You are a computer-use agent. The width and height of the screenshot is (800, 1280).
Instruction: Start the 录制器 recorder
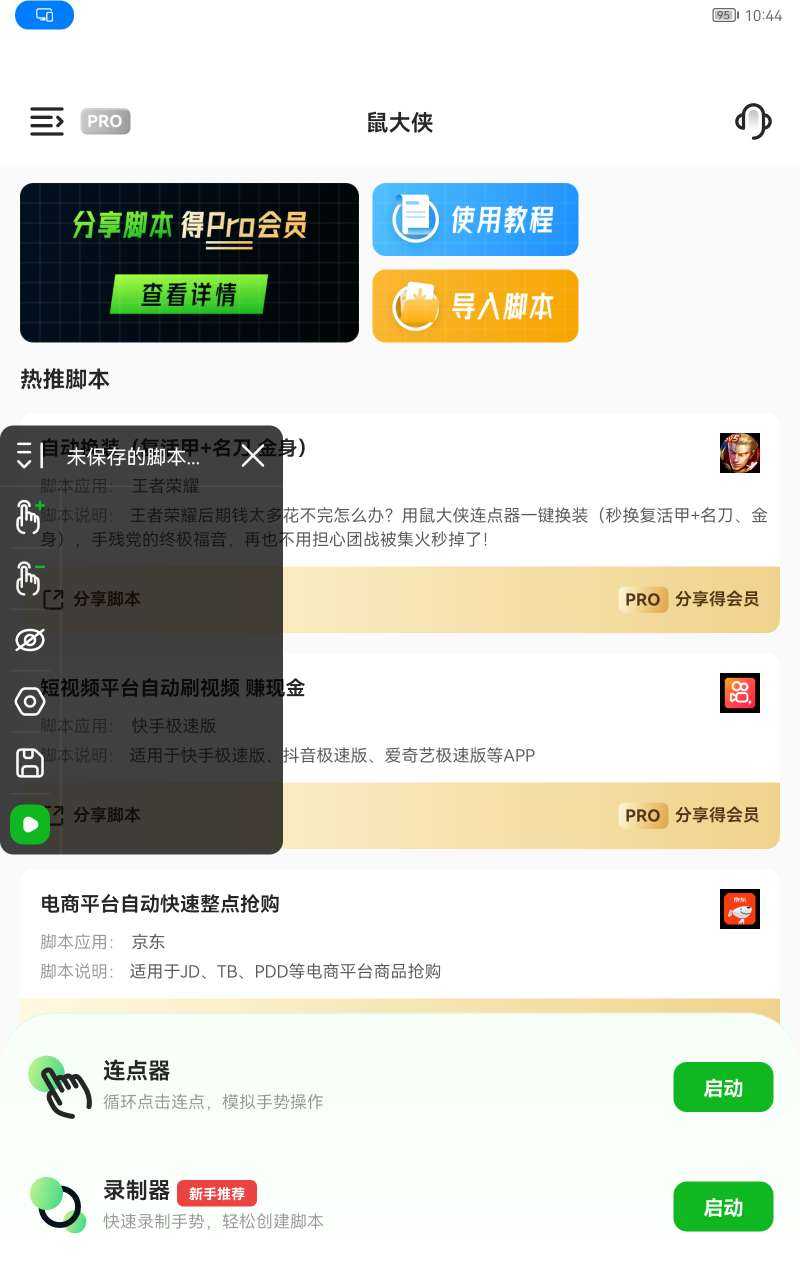[x=723, y=1207]
